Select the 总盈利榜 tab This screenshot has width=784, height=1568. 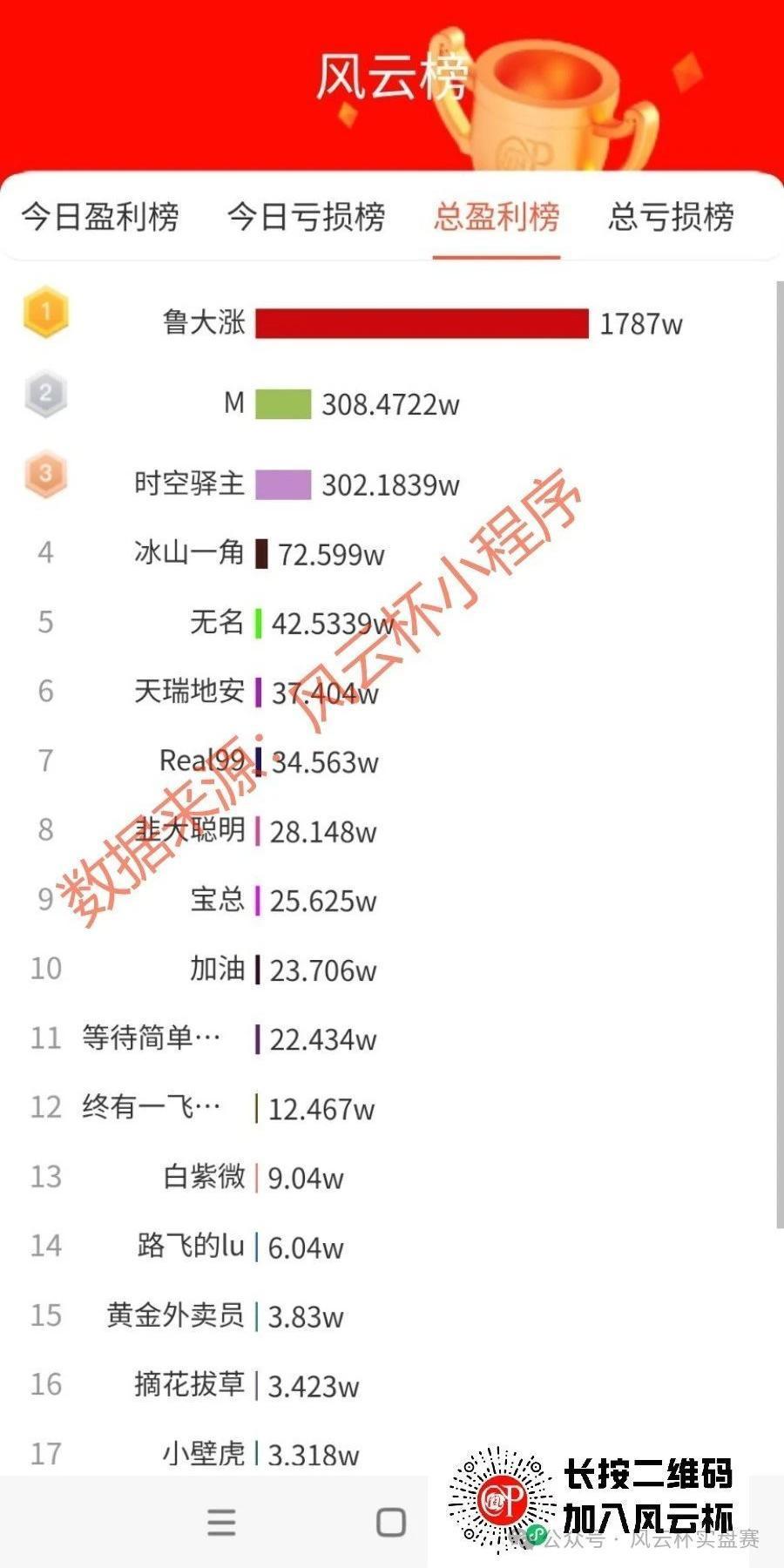pyautogui.click(x=497, y=217)
